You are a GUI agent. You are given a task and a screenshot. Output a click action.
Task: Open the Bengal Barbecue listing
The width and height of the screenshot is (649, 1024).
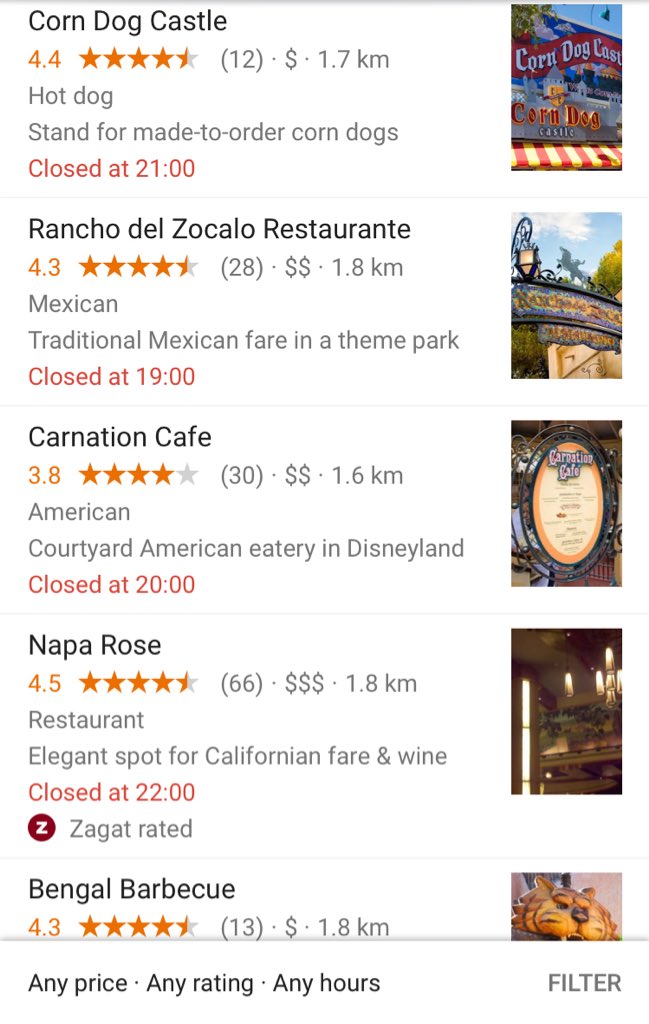[x=132, y=890]
